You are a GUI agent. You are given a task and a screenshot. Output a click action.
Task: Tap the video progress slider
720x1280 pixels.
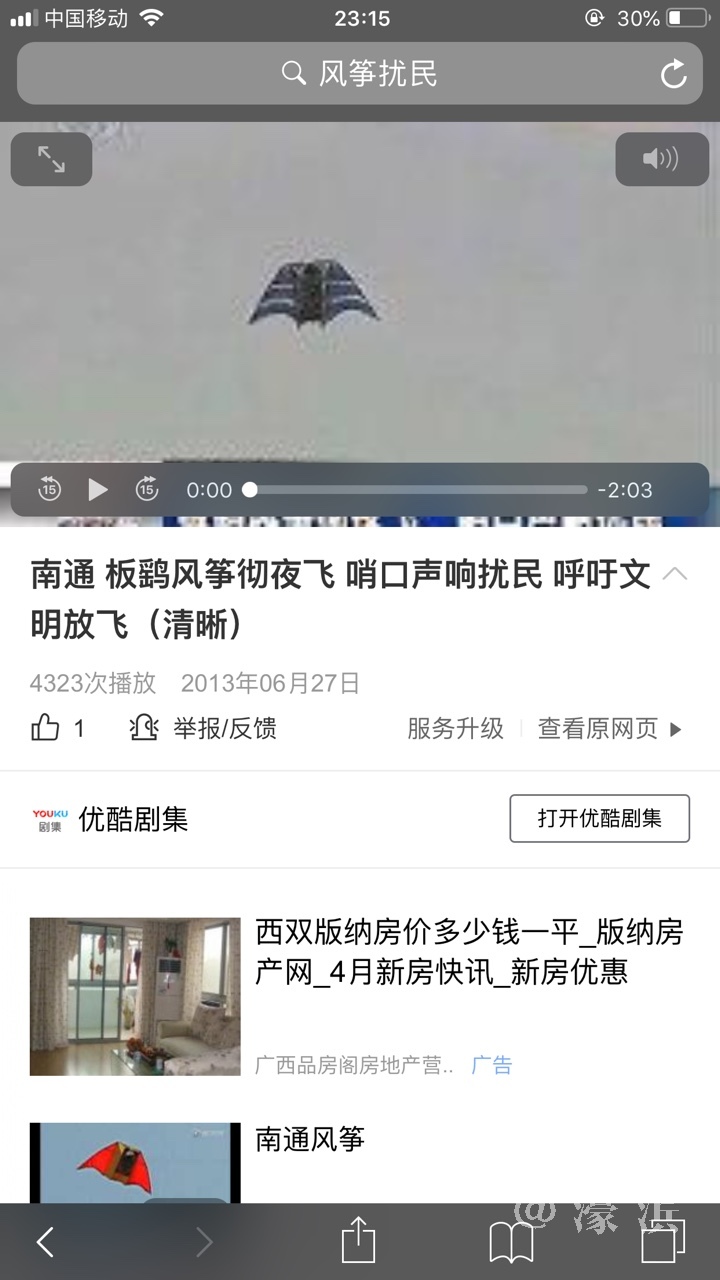[x=418, y=490]
